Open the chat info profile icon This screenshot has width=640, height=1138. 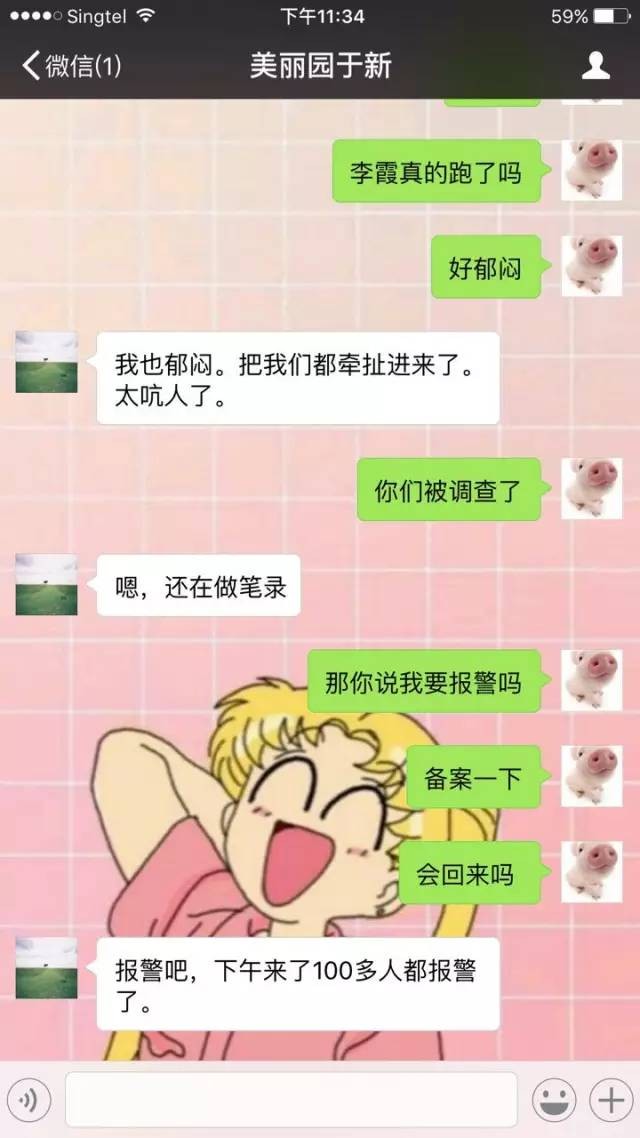click(x=596, y=66)
